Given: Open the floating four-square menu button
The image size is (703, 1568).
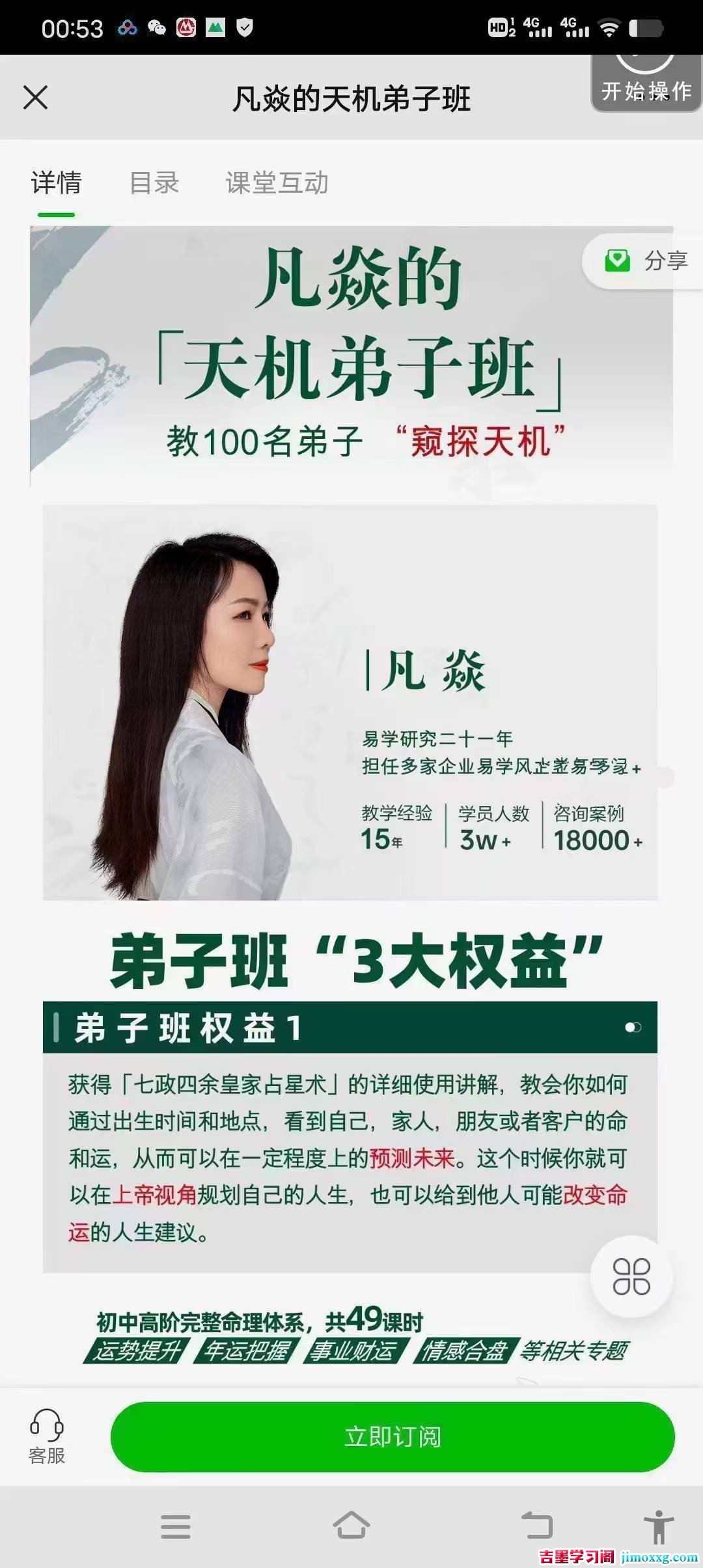Looking at the screenshot, I should (x=631, y=1276).
